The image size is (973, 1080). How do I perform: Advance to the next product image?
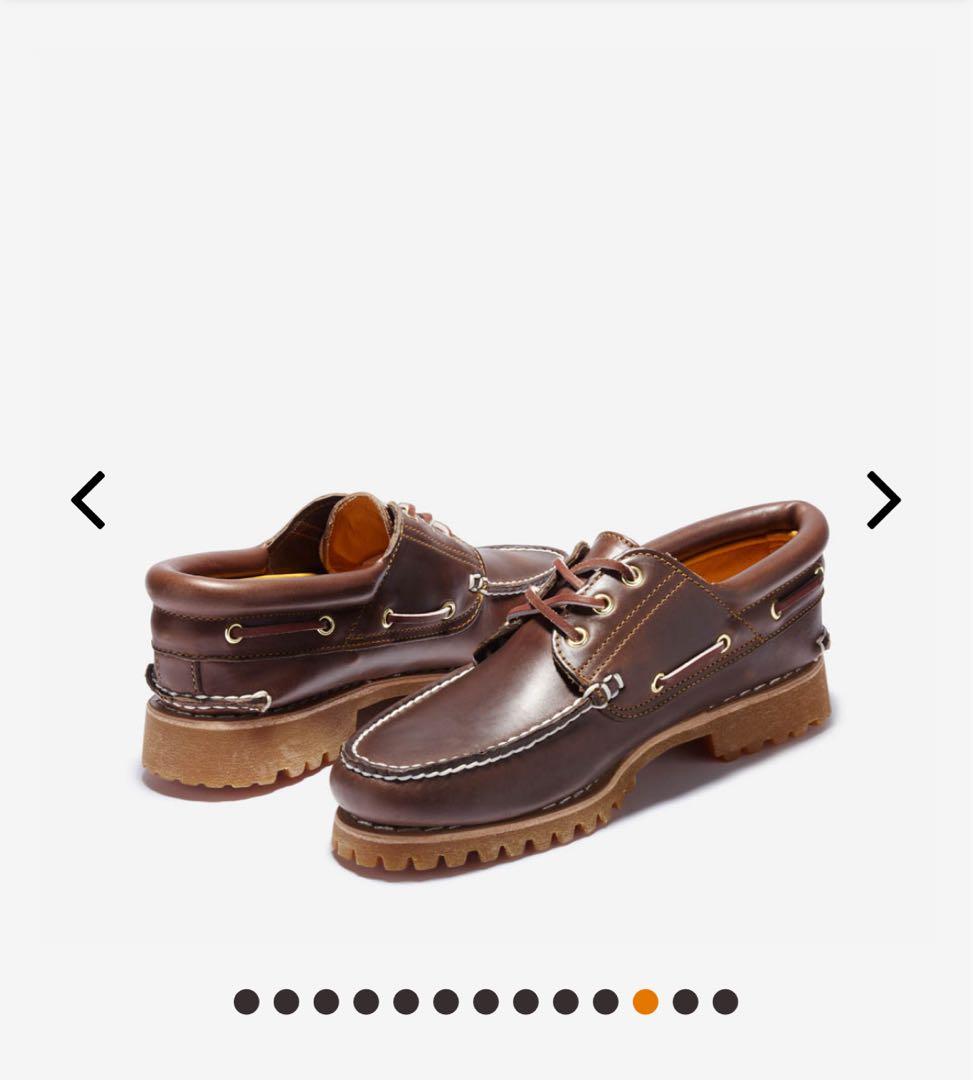click(883, 500)
